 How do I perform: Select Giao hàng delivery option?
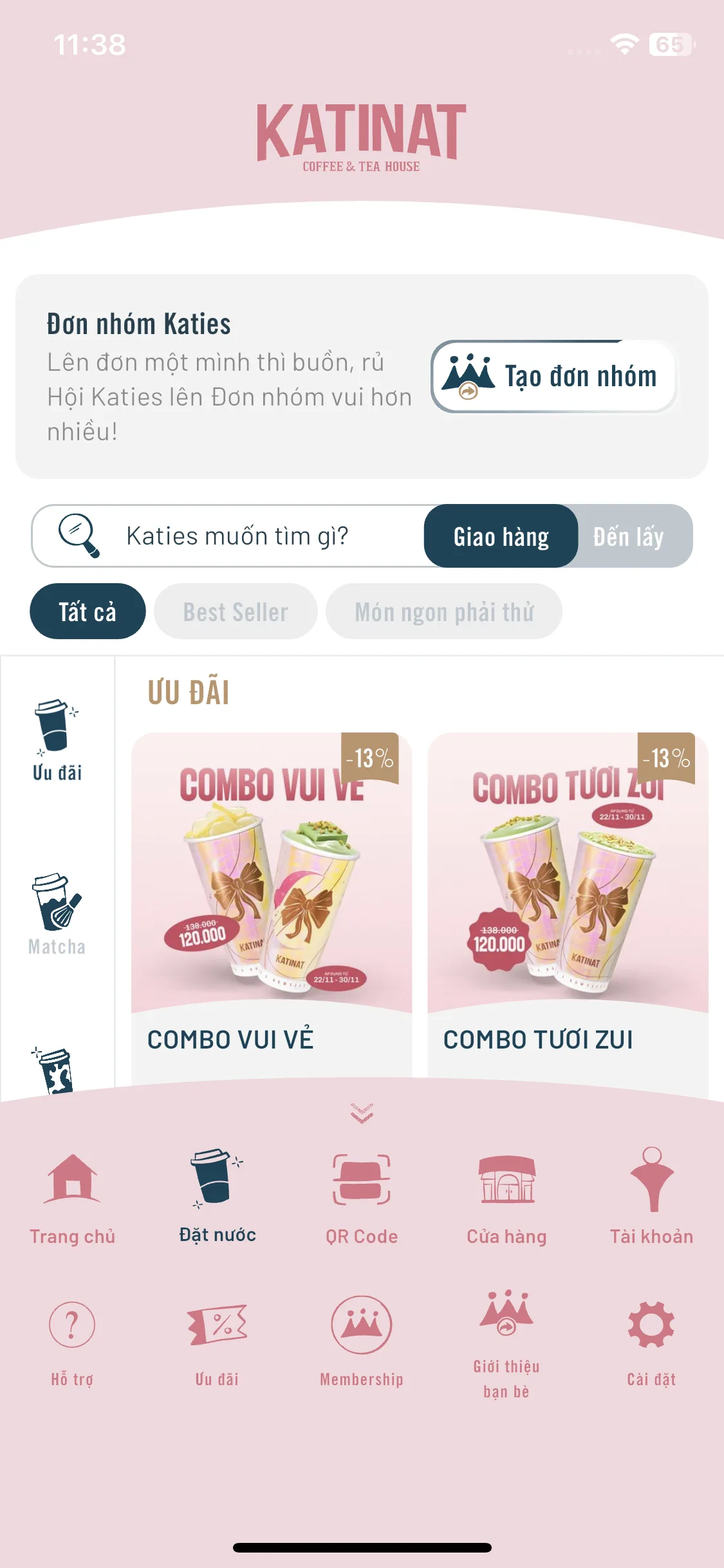click(x=501, y=536)
